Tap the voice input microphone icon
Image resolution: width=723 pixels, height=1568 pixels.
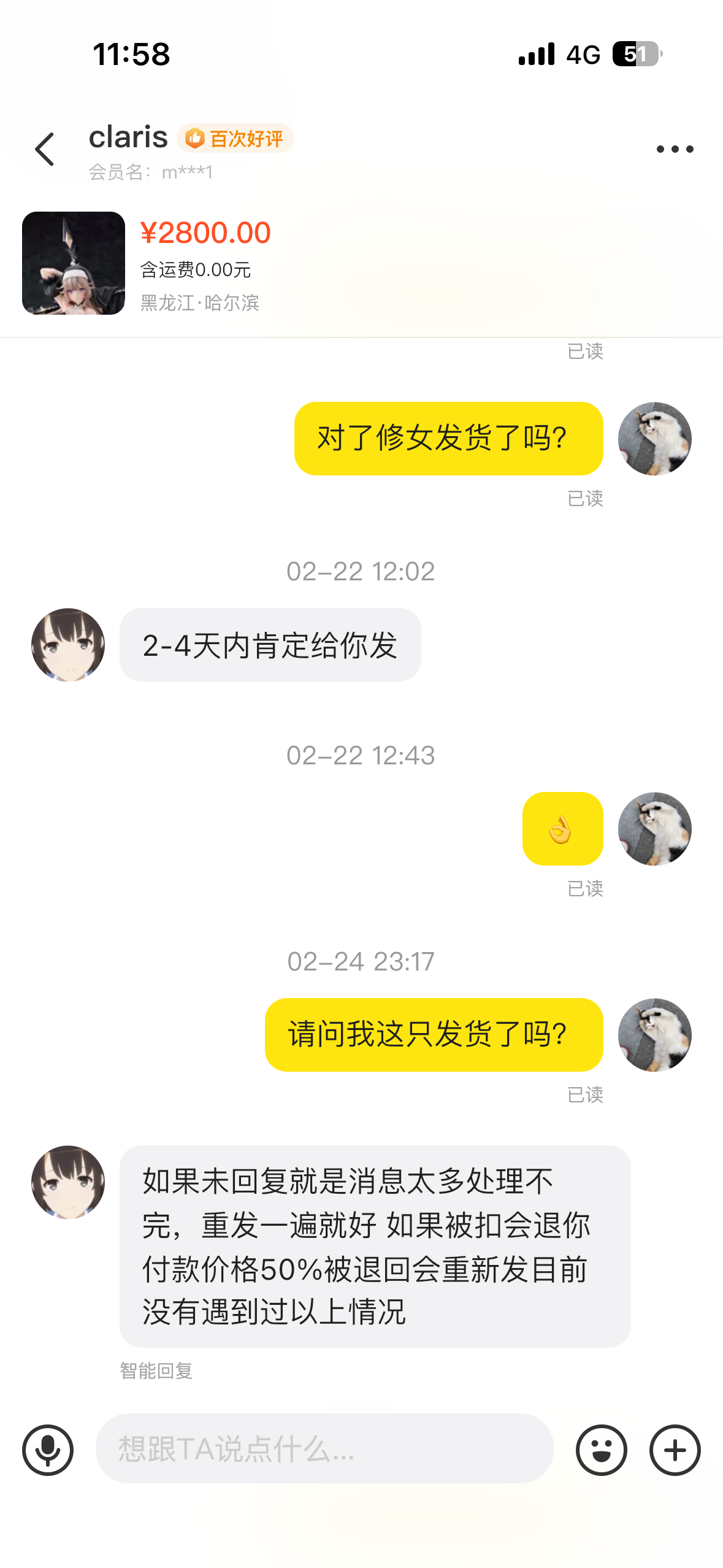coord(48,1450)
